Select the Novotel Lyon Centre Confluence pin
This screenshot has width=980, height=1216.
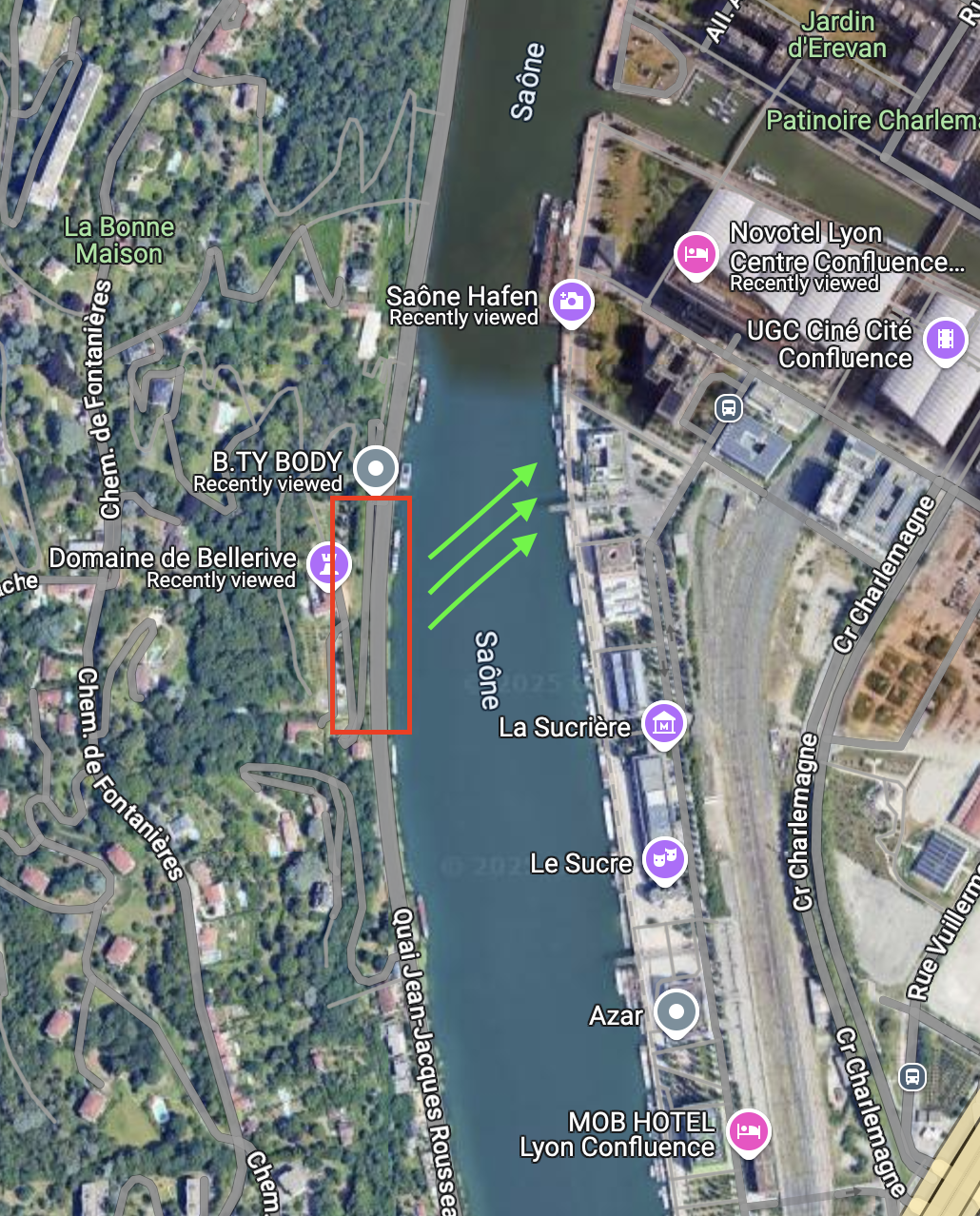[x=696, y=255]
